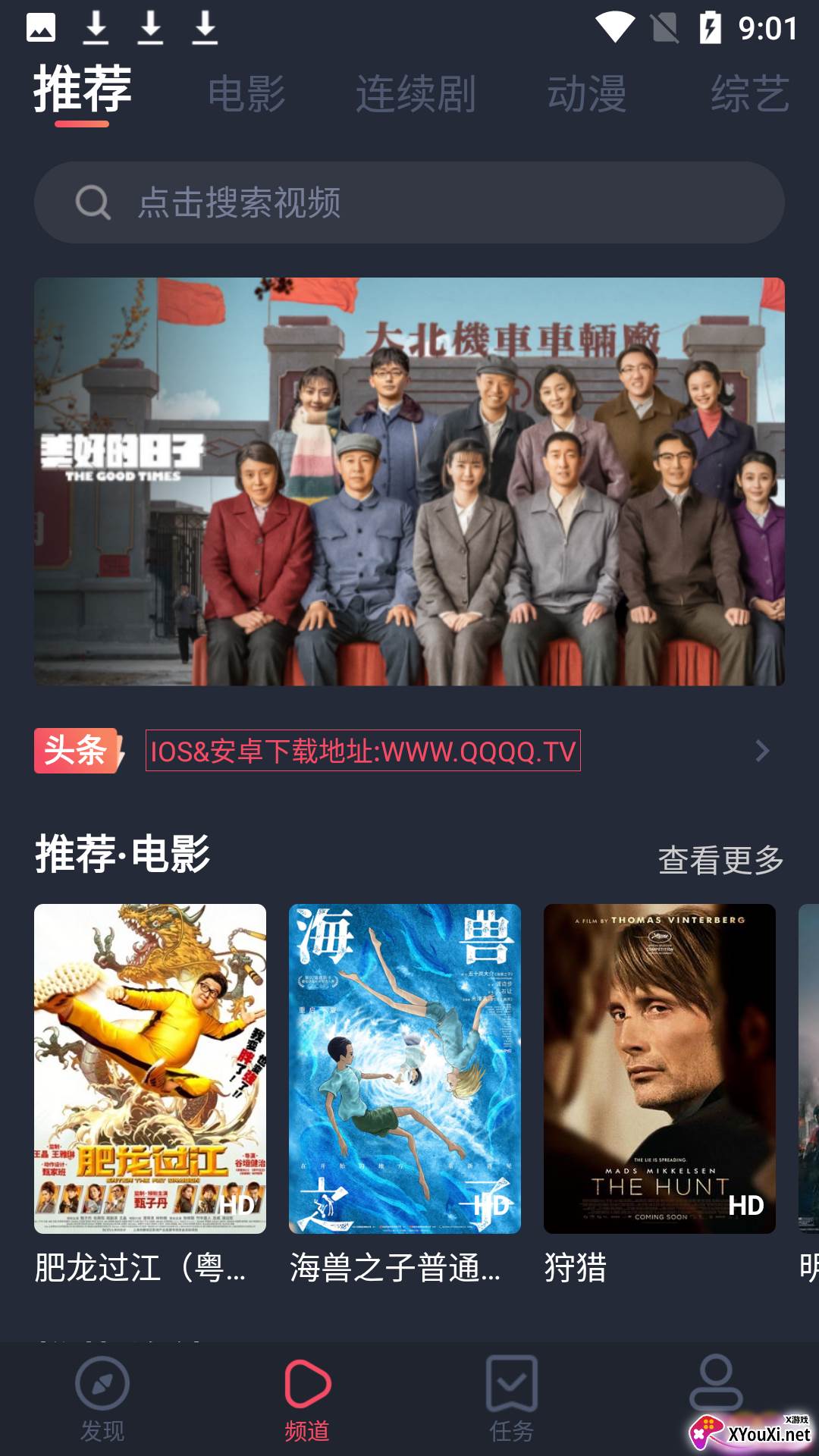
Task: Tap 查看更多 for recommended movies
Action: pyautogui.click(x=720, y=860)
